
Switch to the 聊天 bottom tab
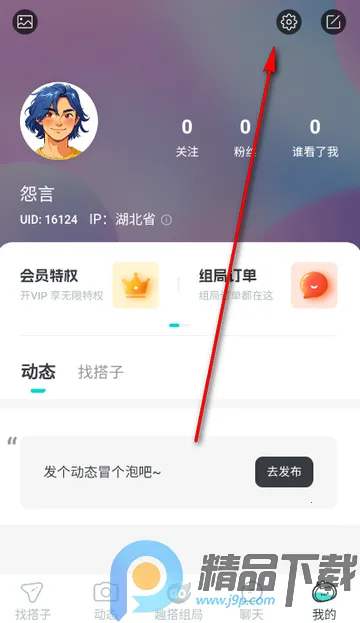(x=252, y=601)
